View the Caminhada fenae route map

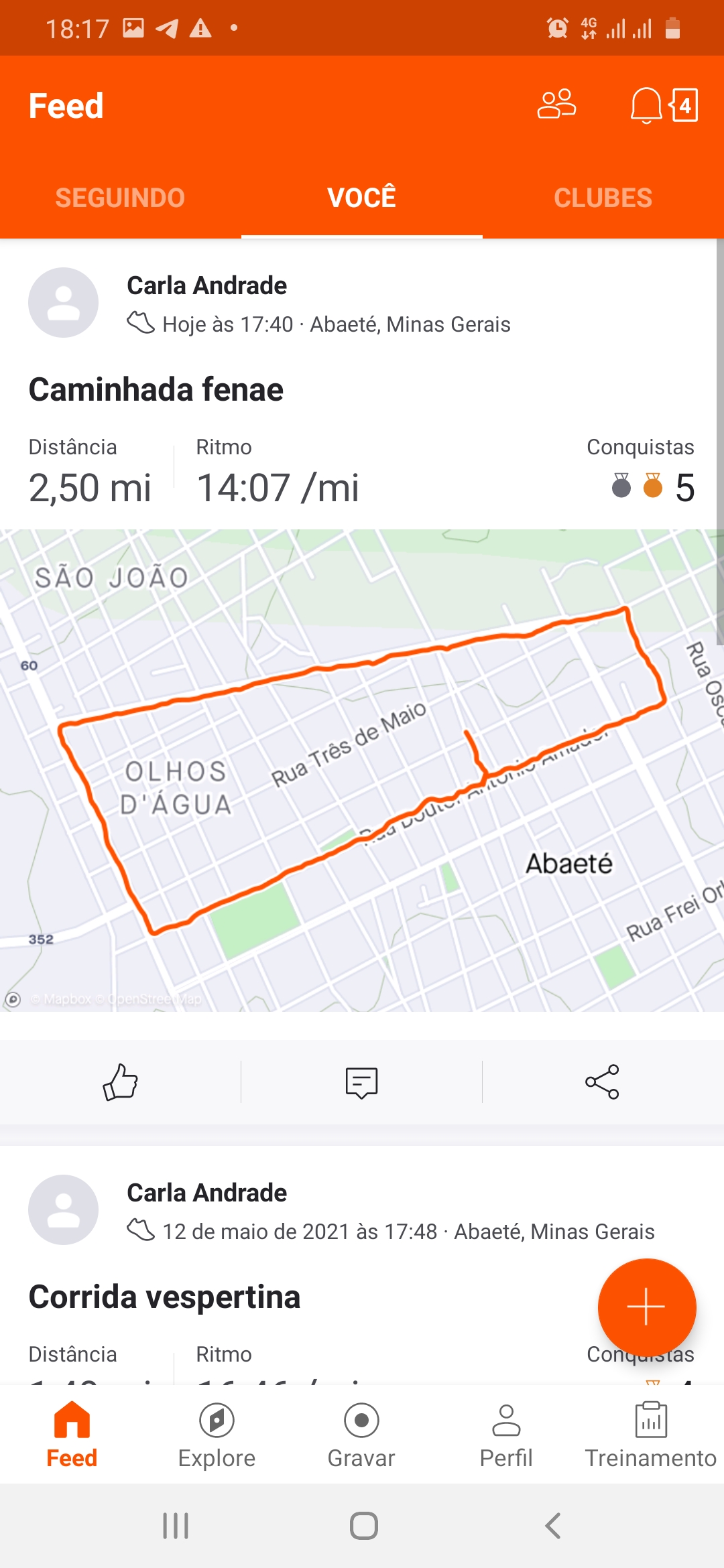pyautogui.click(x=362, y=770)
